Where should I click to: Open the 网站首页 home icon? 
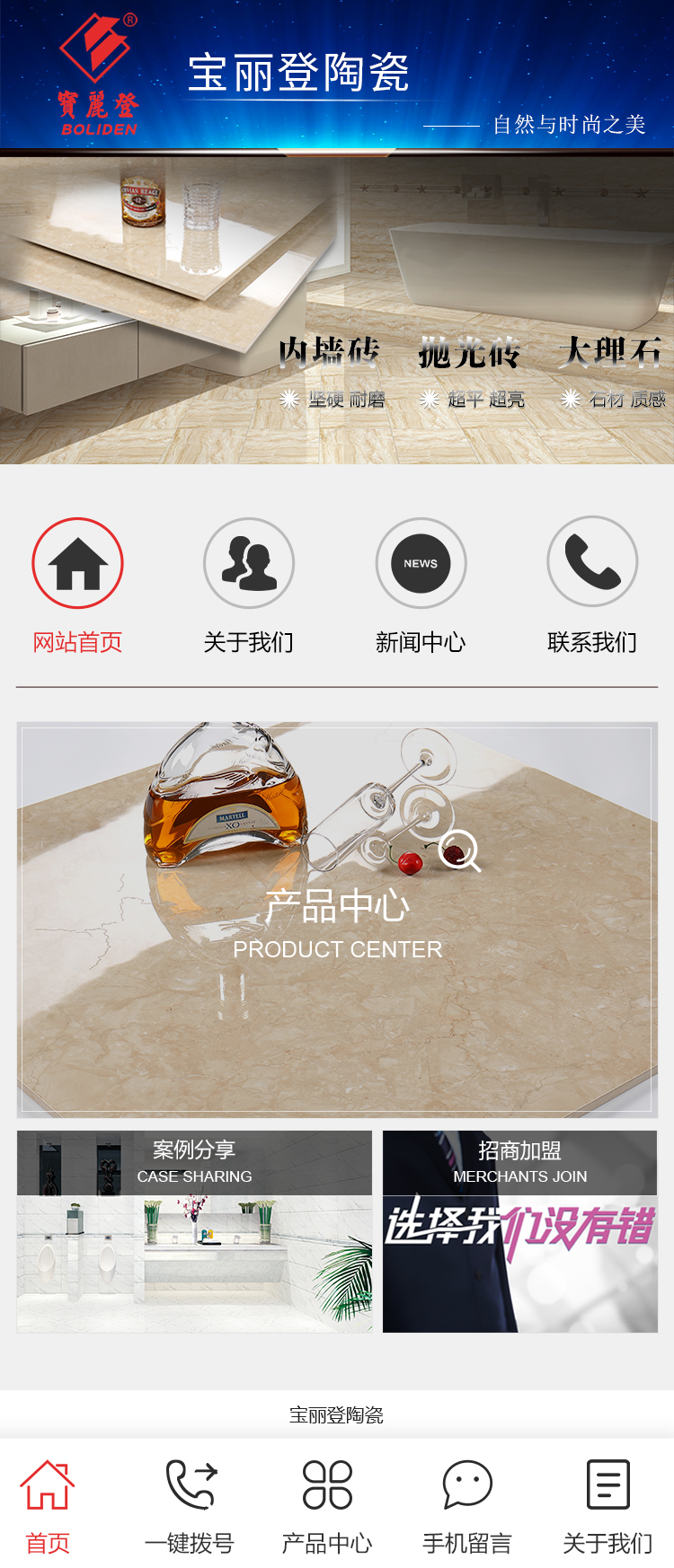point(78,564)
